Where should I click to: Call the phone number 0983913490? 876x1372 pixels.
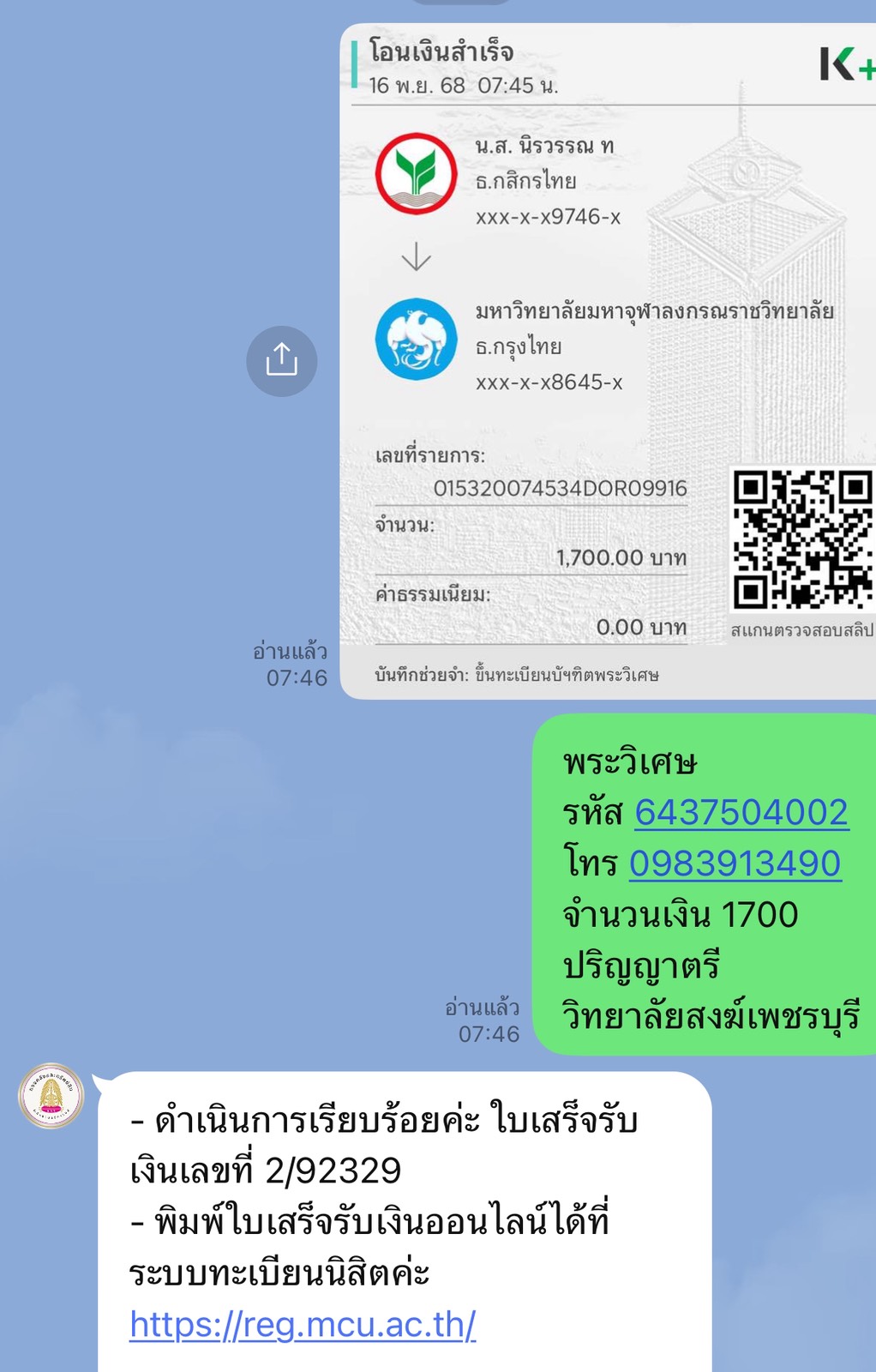click(735, 864)
